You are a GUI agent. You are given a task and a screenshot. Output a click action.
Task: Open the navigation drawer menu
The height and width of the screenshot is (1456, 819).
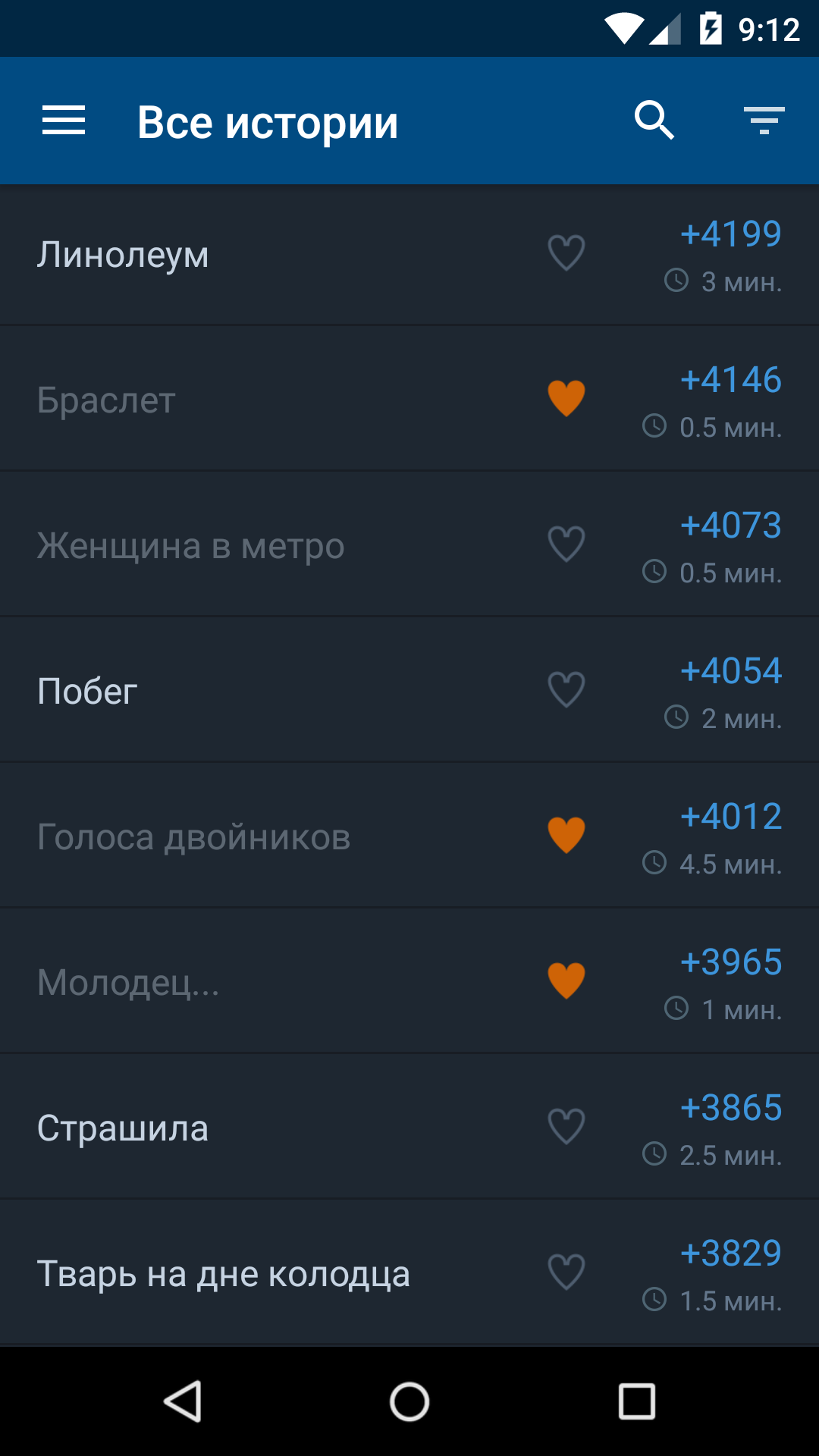pyautogui.click(x=64, y=121)
